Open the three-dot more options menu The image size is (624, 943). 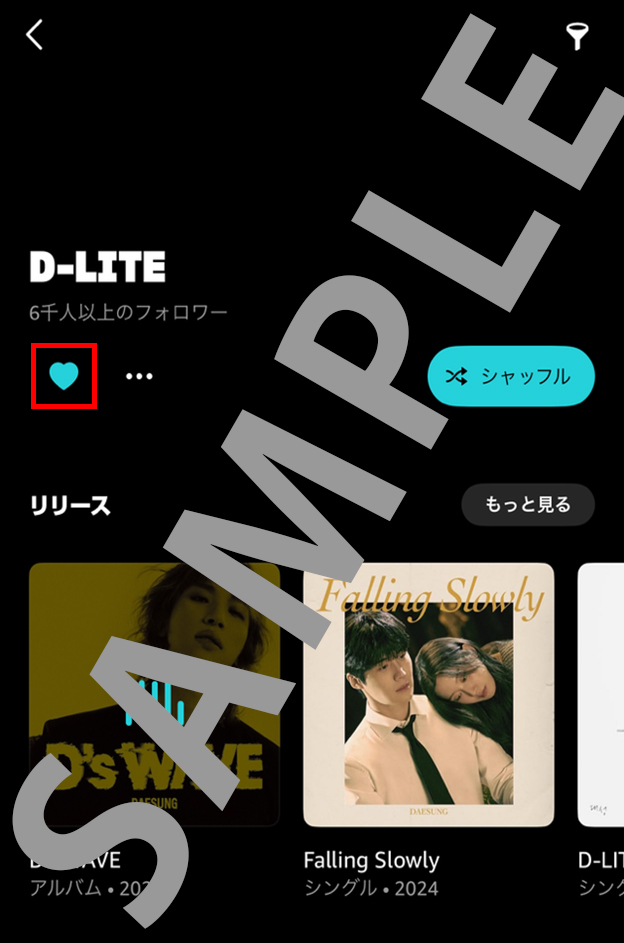click(x=139, y=376)
